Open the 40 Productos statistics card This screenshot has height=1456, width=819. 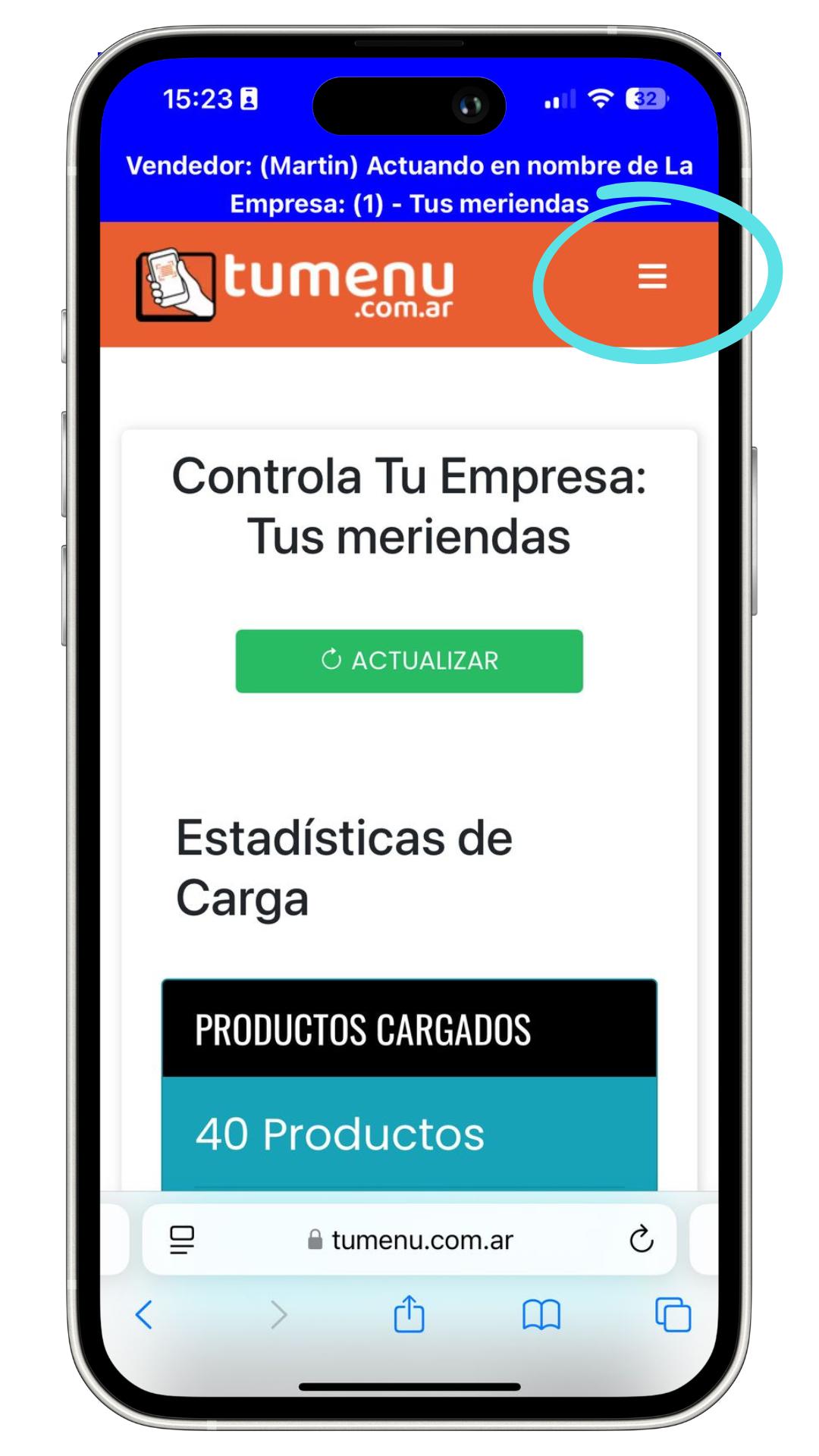409,1133
